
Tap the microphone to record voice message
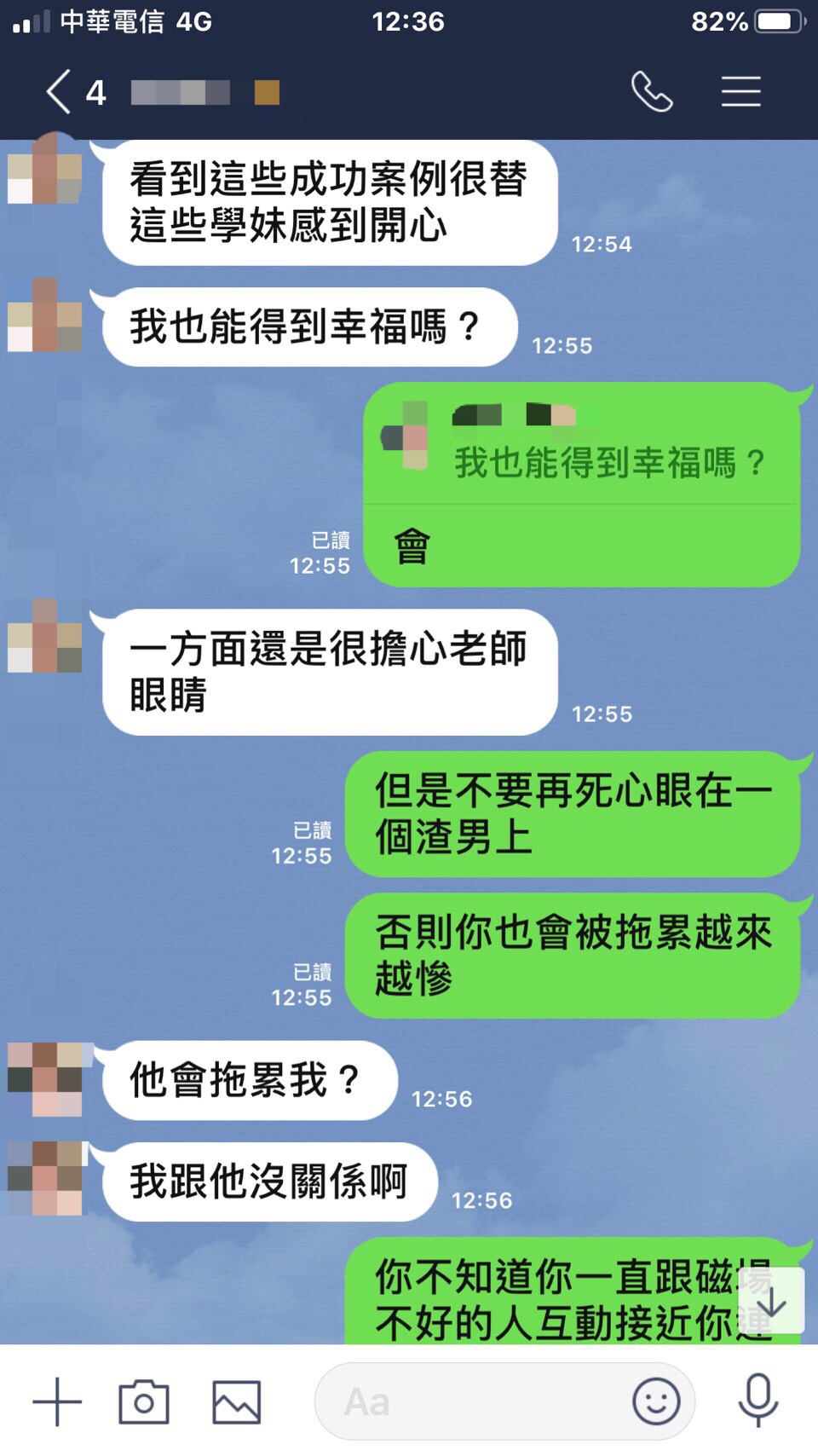coord(758,1401)
